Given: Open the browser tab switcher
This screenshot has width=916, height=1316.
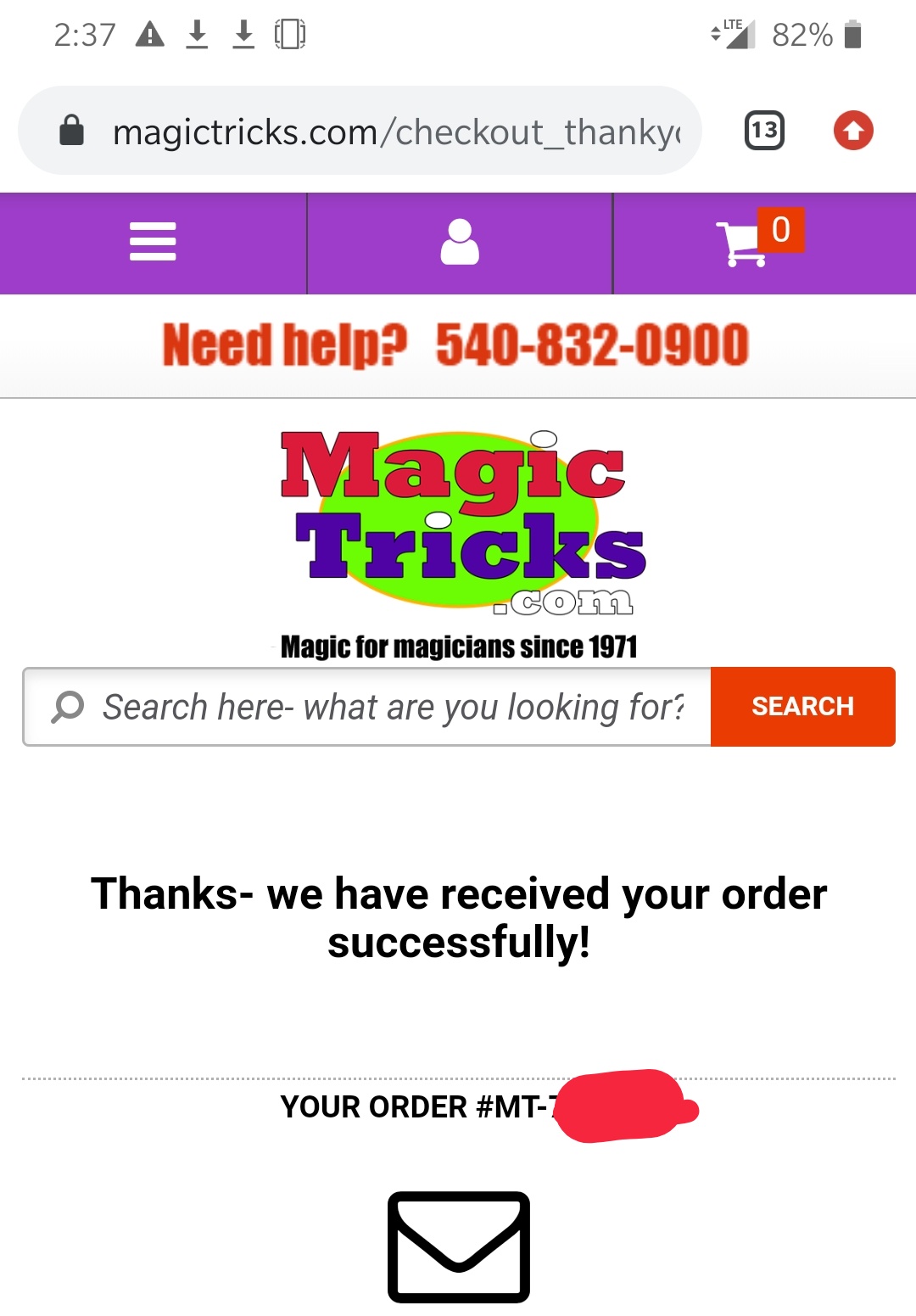Looking at the screenshot, I should click(x=764, y=131).
